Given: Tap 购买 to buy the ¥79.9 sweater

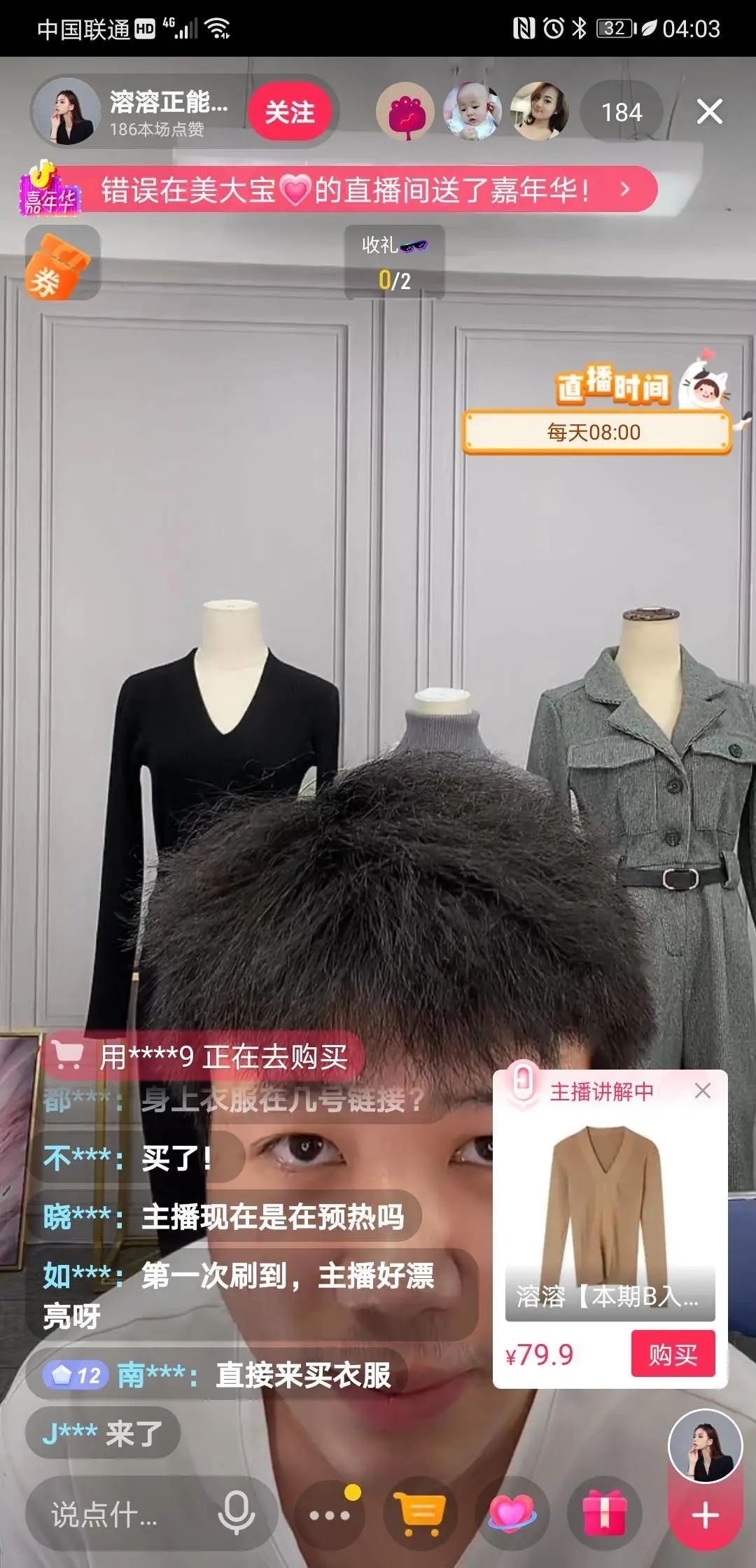Looking at the screenshot, I should coord(673,1354).
